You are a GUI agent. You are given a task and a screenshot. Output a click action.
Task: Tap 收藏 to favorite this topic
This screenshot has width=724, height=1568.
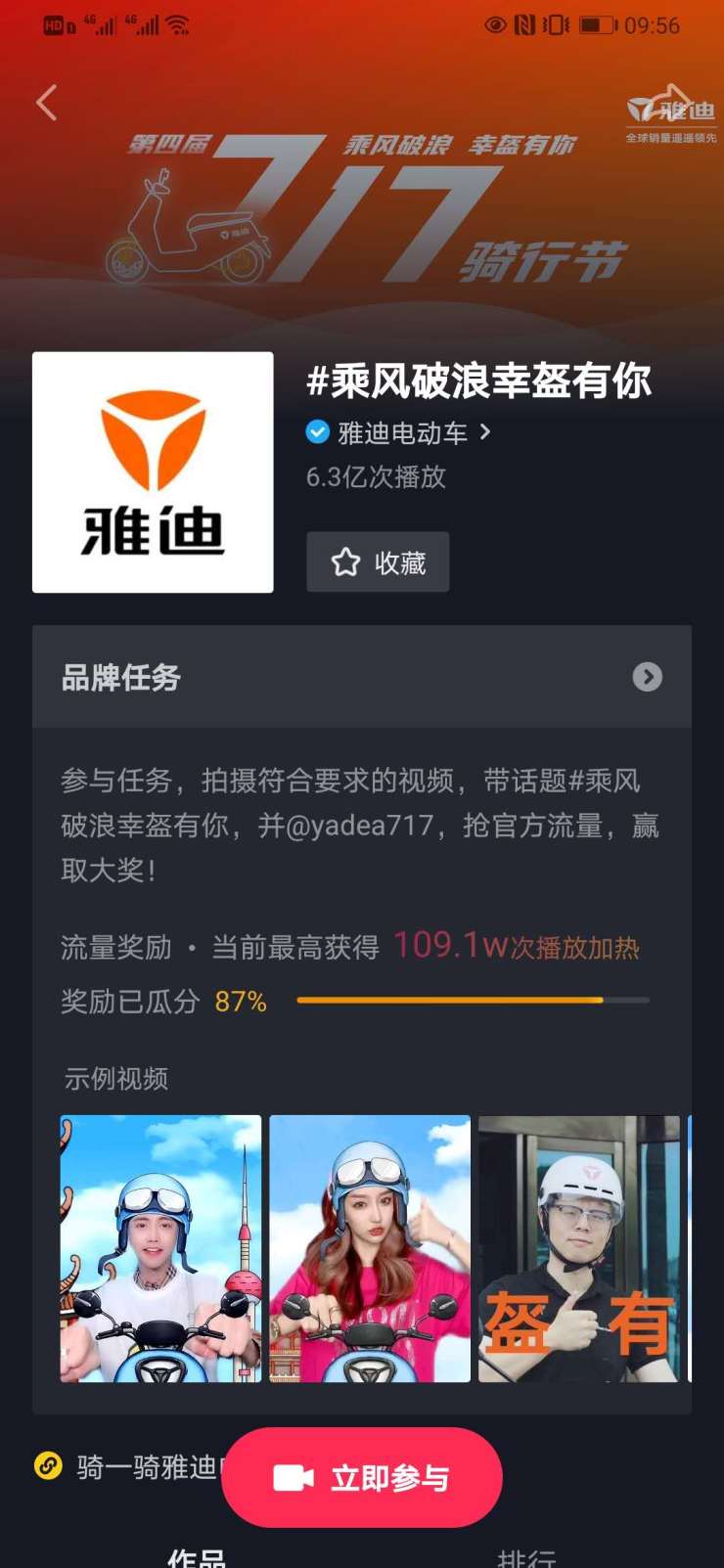(378, 562)
